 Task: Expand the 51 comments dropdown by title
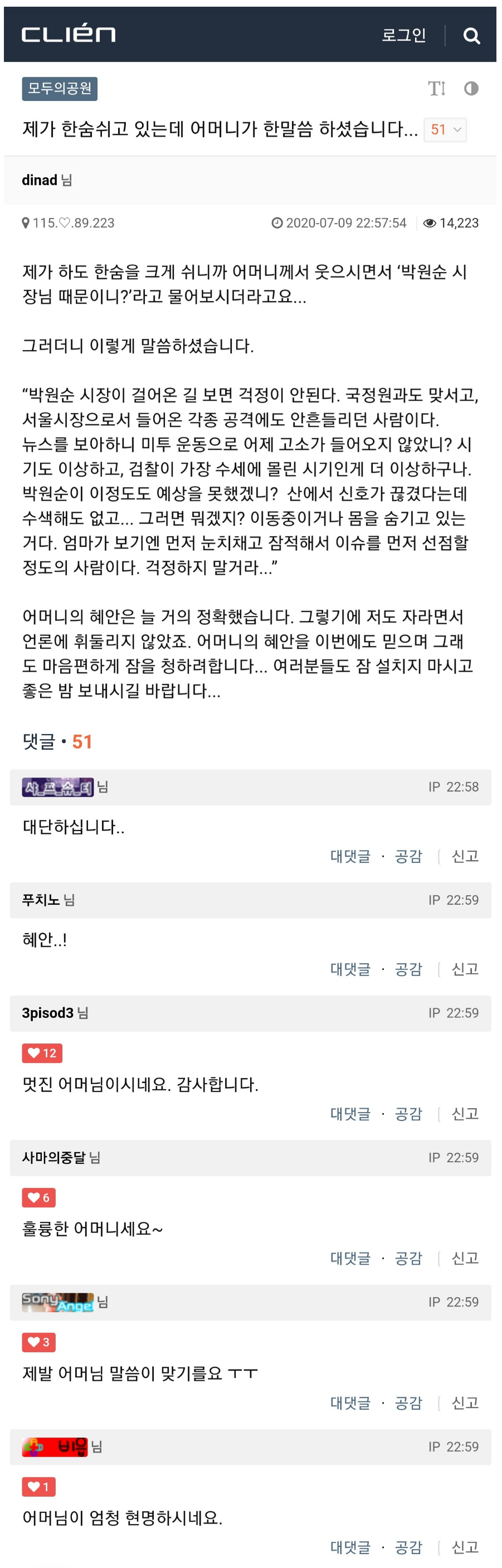click(x=445, y=130)
